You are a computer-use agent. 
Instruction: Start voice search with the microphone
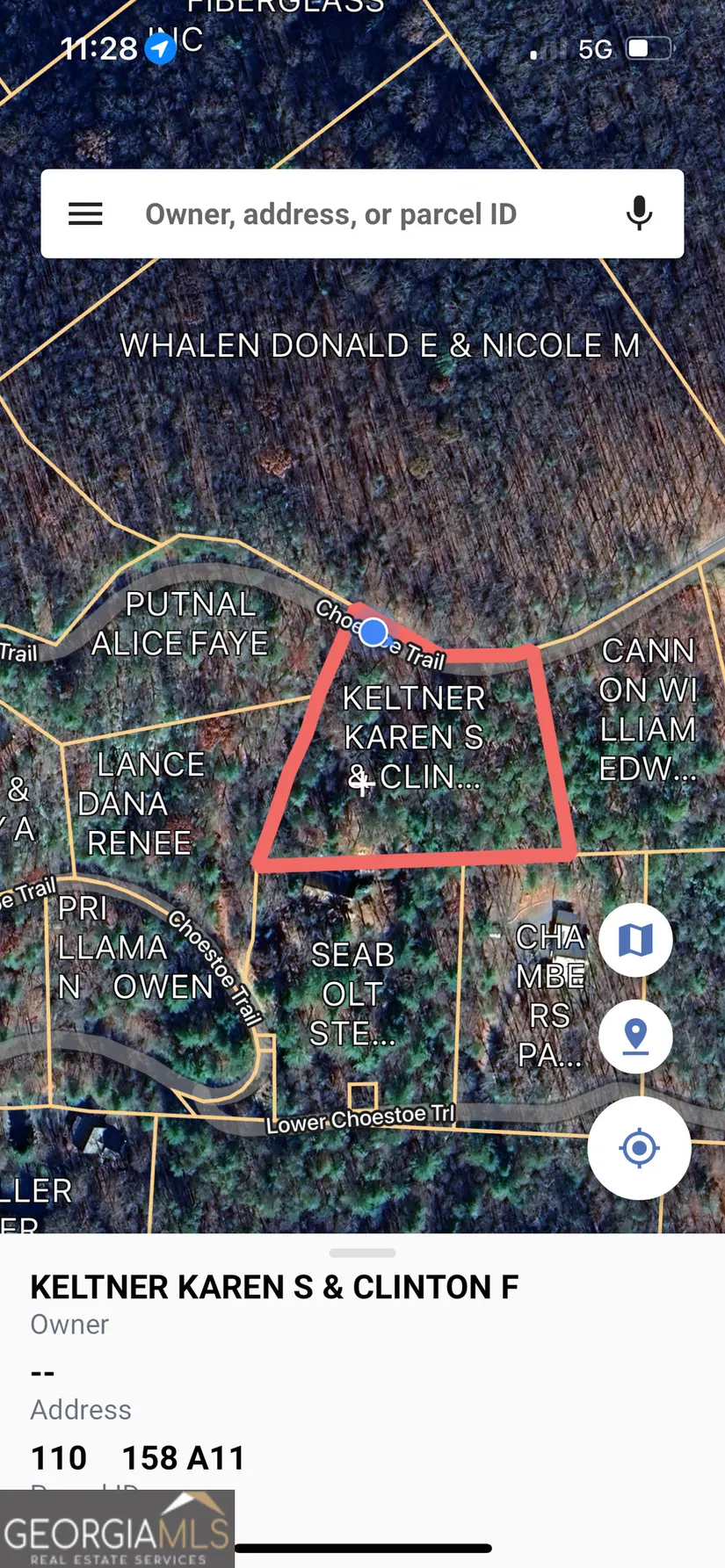(x=639, y=213)
